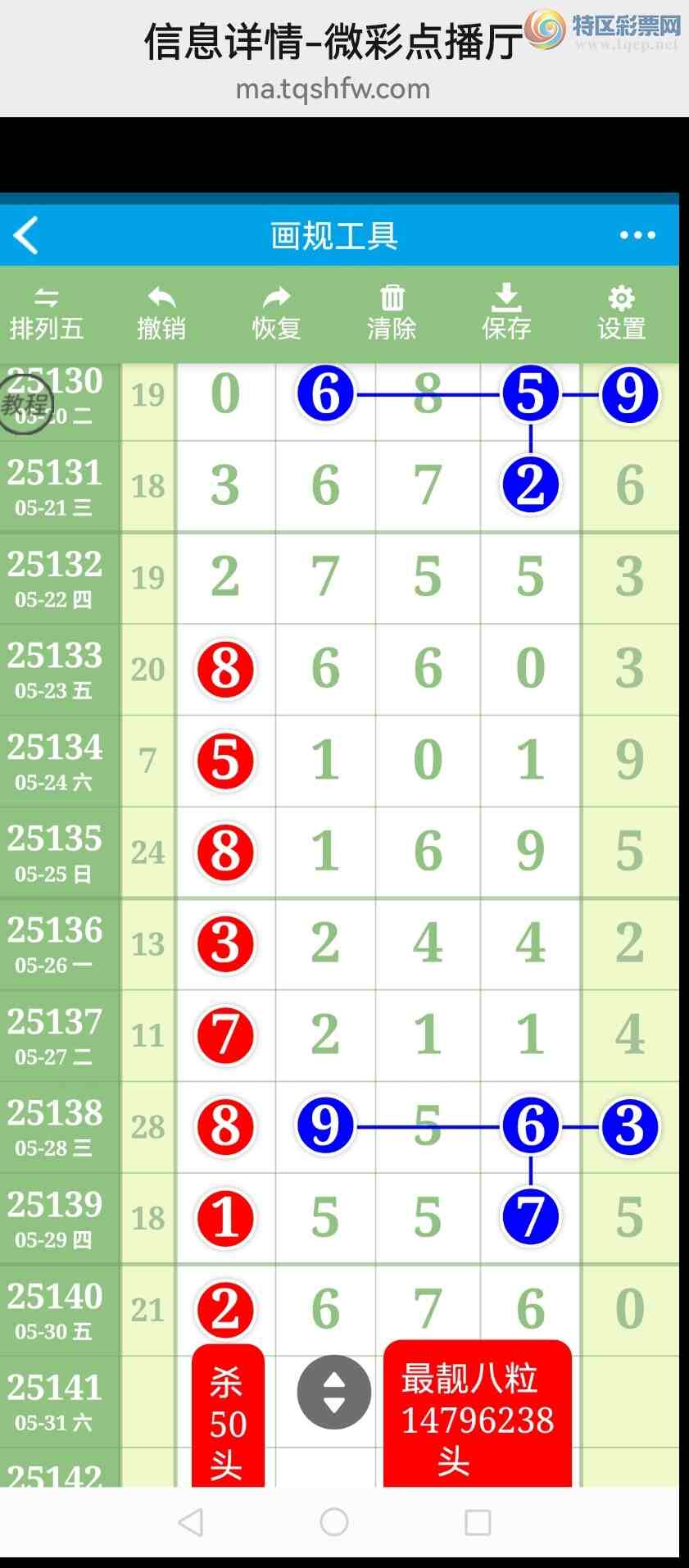Tap the gray up-down arrows floating button
This screenshot has height=1568, width=689.
(334, 1392)
